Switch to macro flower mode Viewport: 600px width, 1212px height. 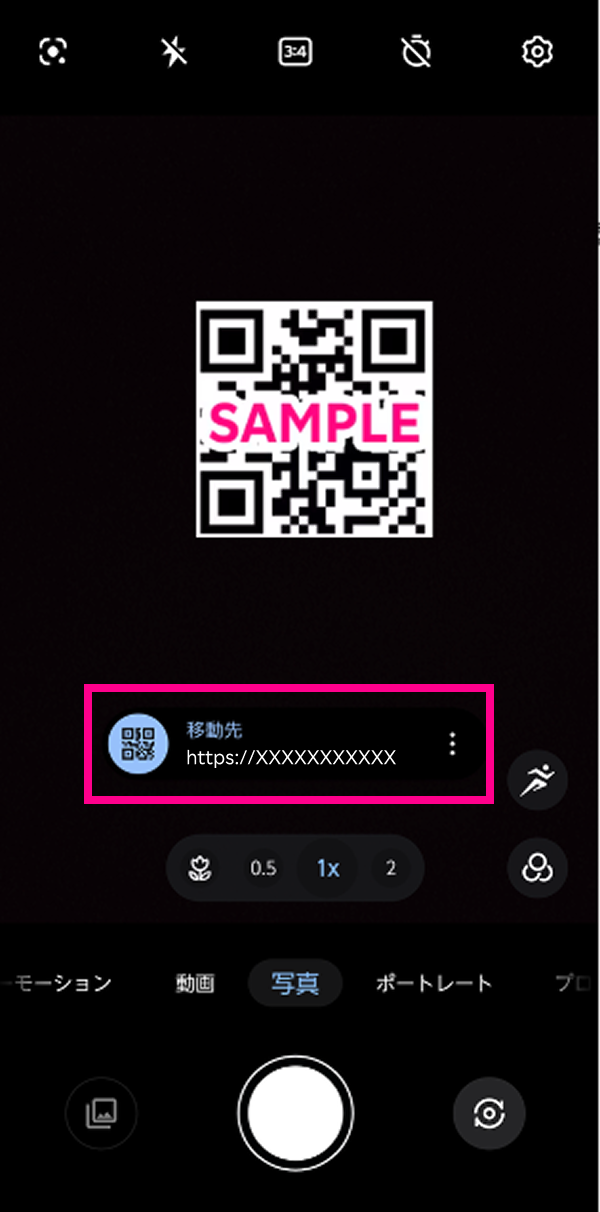coord(201,868)
